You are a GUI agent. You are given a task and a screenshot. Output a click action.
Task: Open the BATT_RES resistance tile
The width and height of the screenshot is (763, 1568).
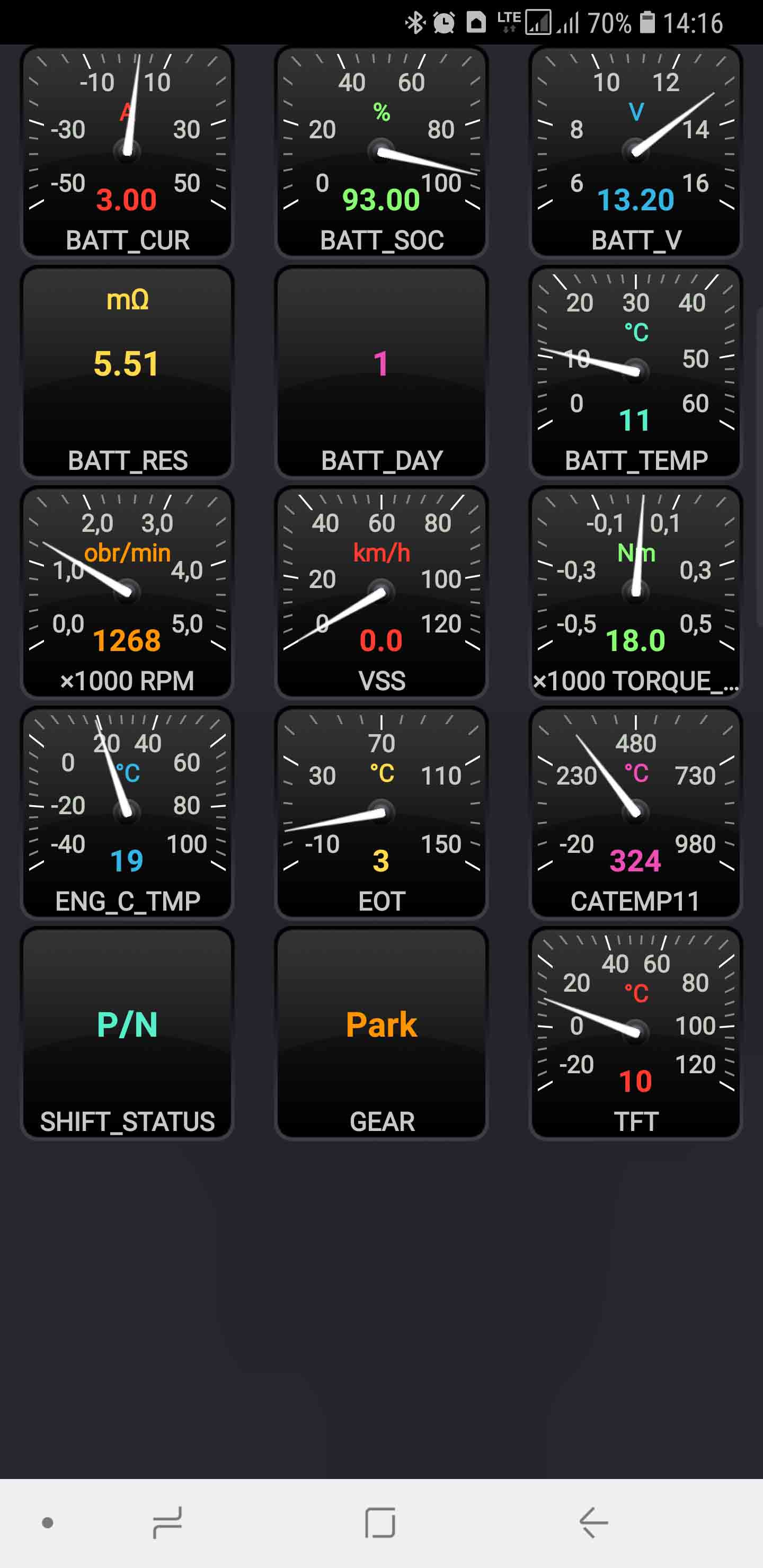[x=127, y=372]
